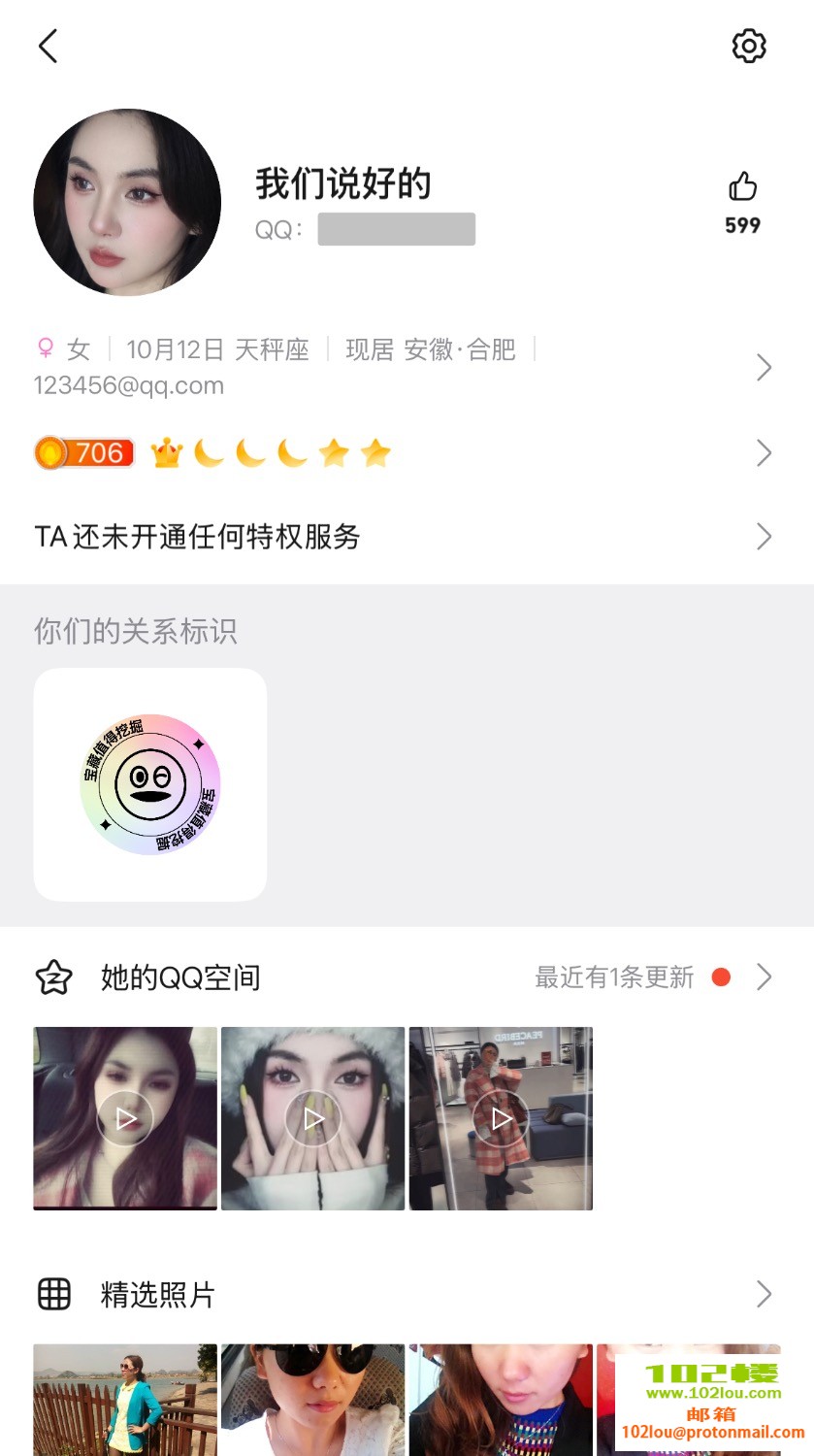The width and height of the screenshot is (814, 1456).
Task: Open the featured photo with black sunglasses
Action: [x=312, y=1400]
